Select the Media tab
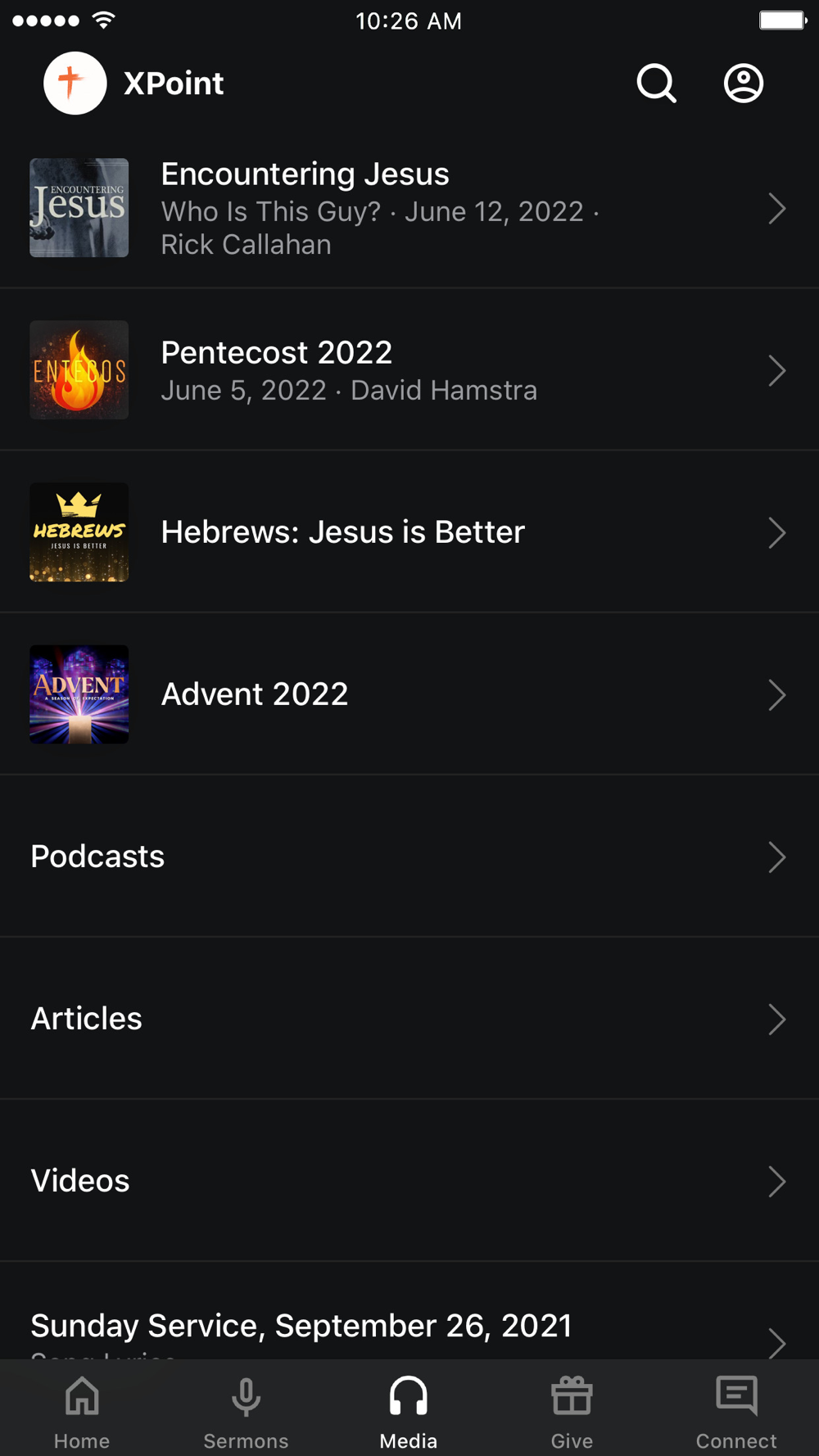 click(x=409, y=1412)
